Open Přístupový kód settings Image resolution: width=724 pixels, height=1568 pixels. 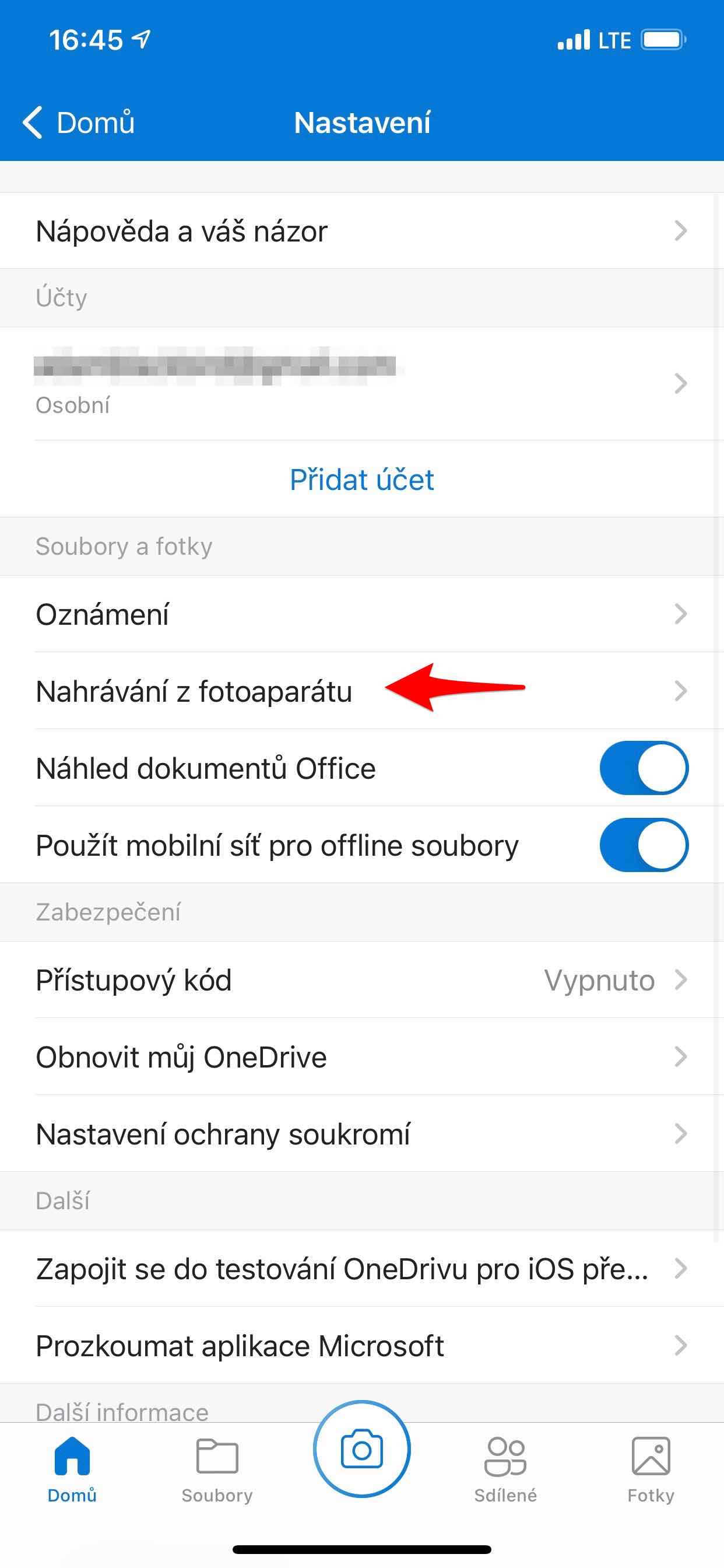pos(361,980)
